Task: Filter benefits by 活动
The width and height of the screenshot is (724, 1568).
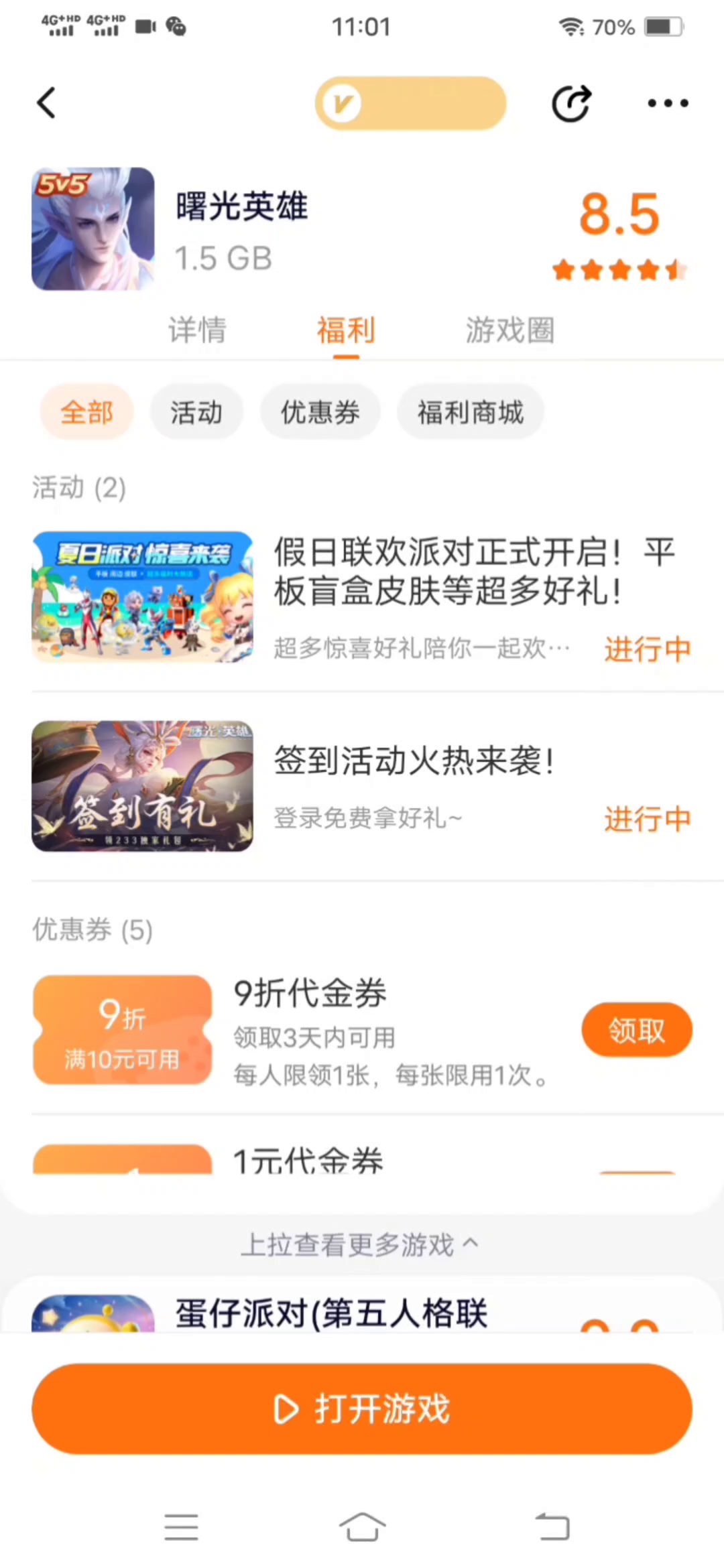Action: tap(196, 412)
